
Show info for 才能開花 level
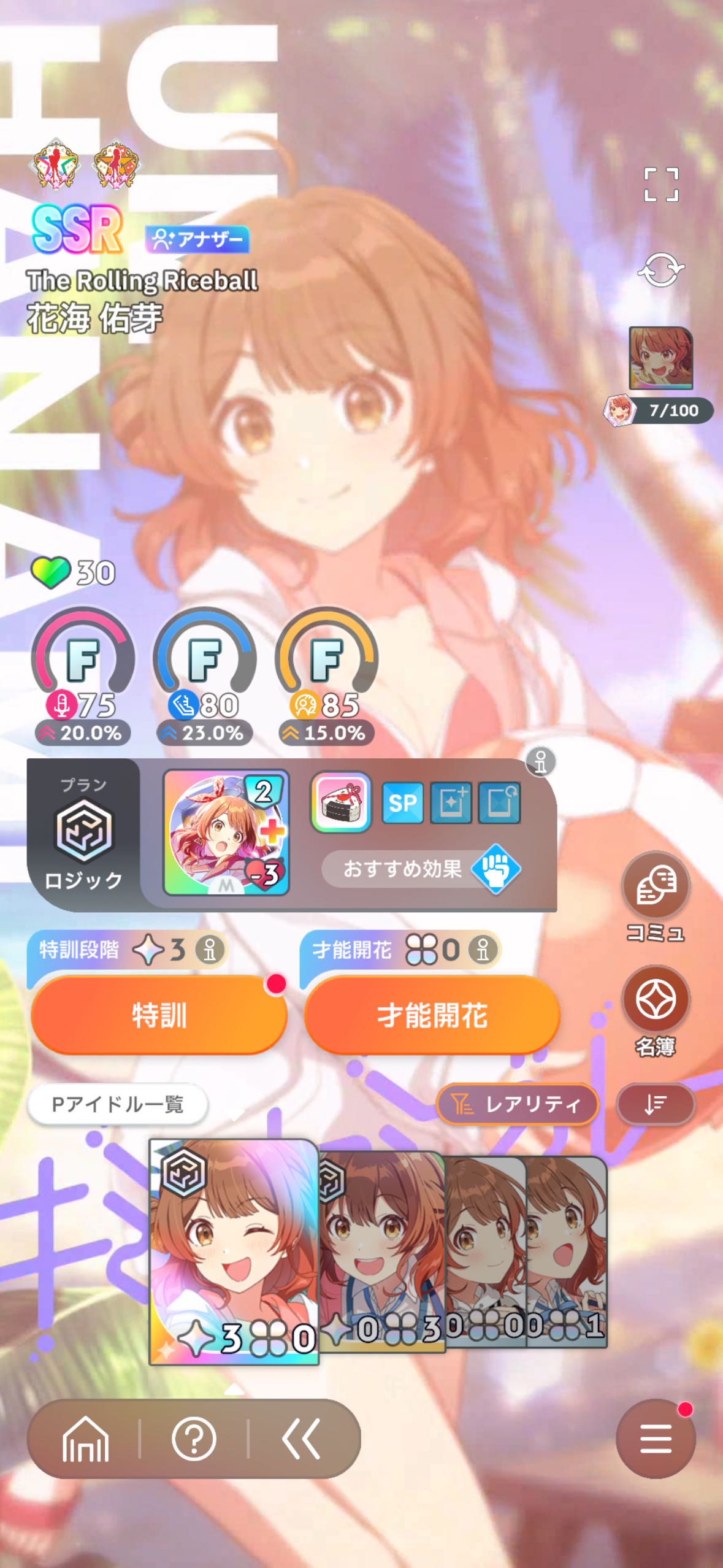(x=483, y=950)
